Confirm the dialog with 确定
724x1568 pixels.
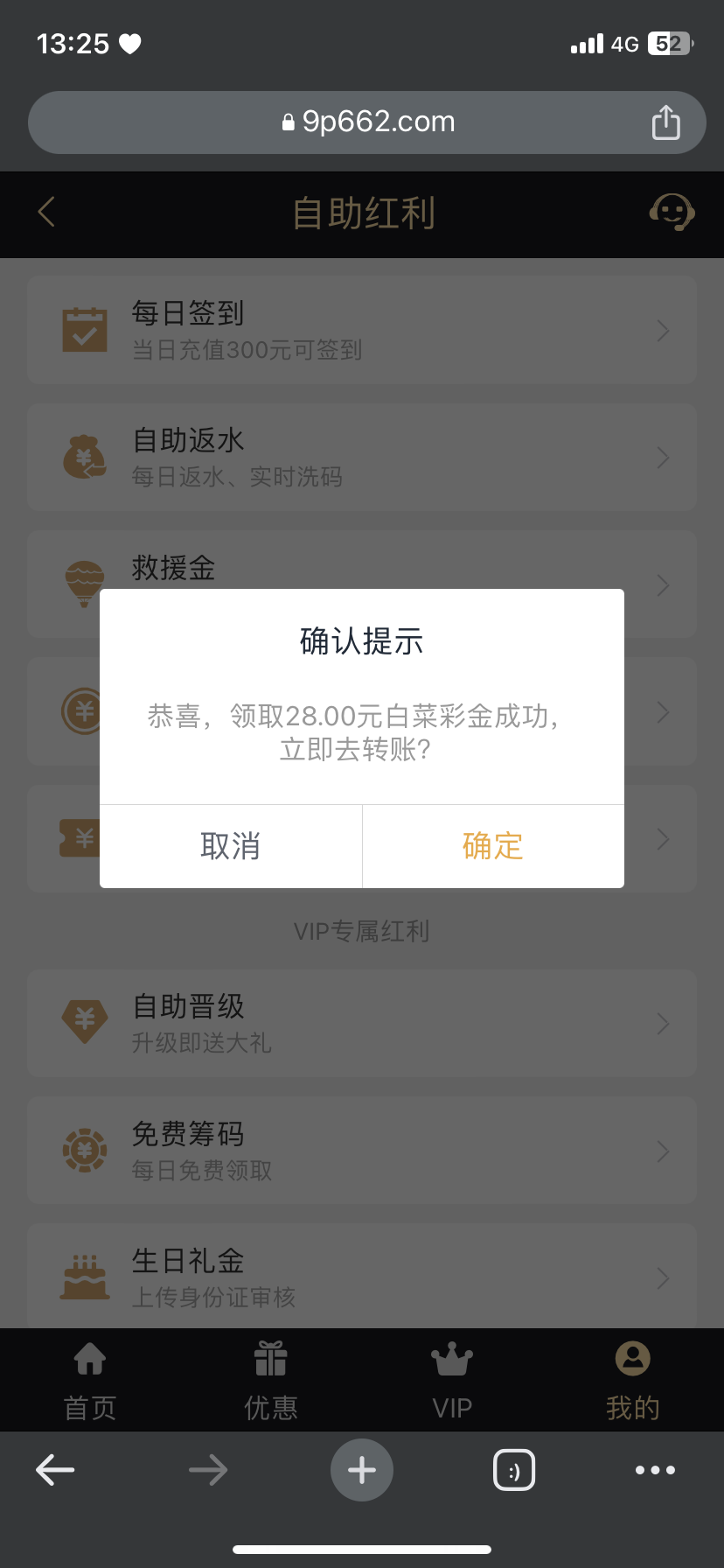[492, 846]
